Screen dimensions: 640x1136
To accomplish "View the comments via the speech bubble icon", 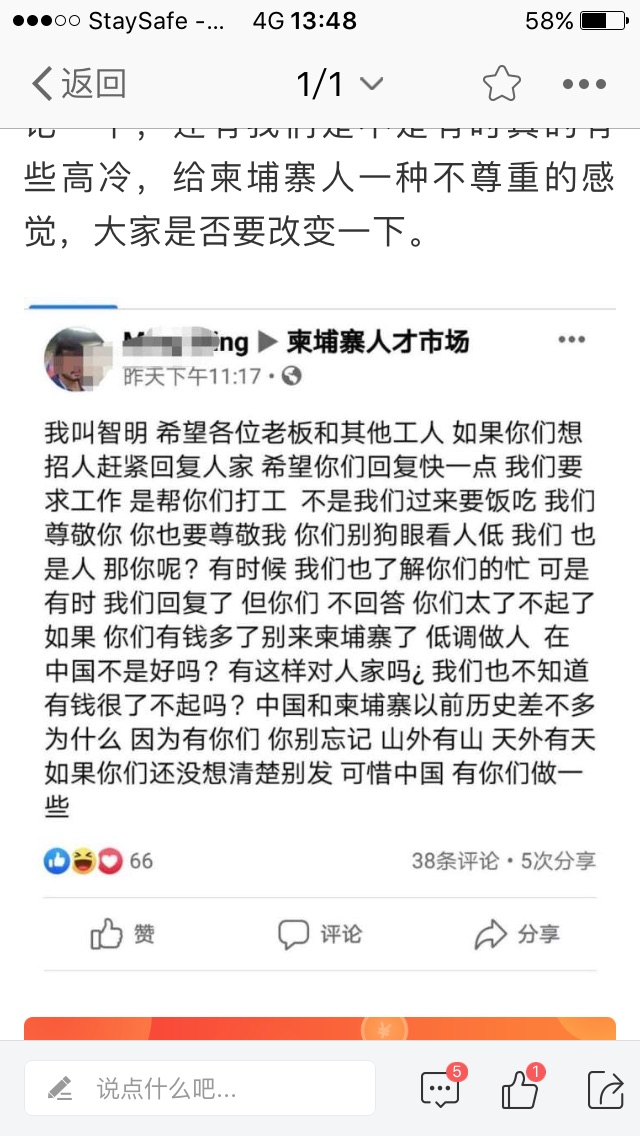I will point(441,1088).
